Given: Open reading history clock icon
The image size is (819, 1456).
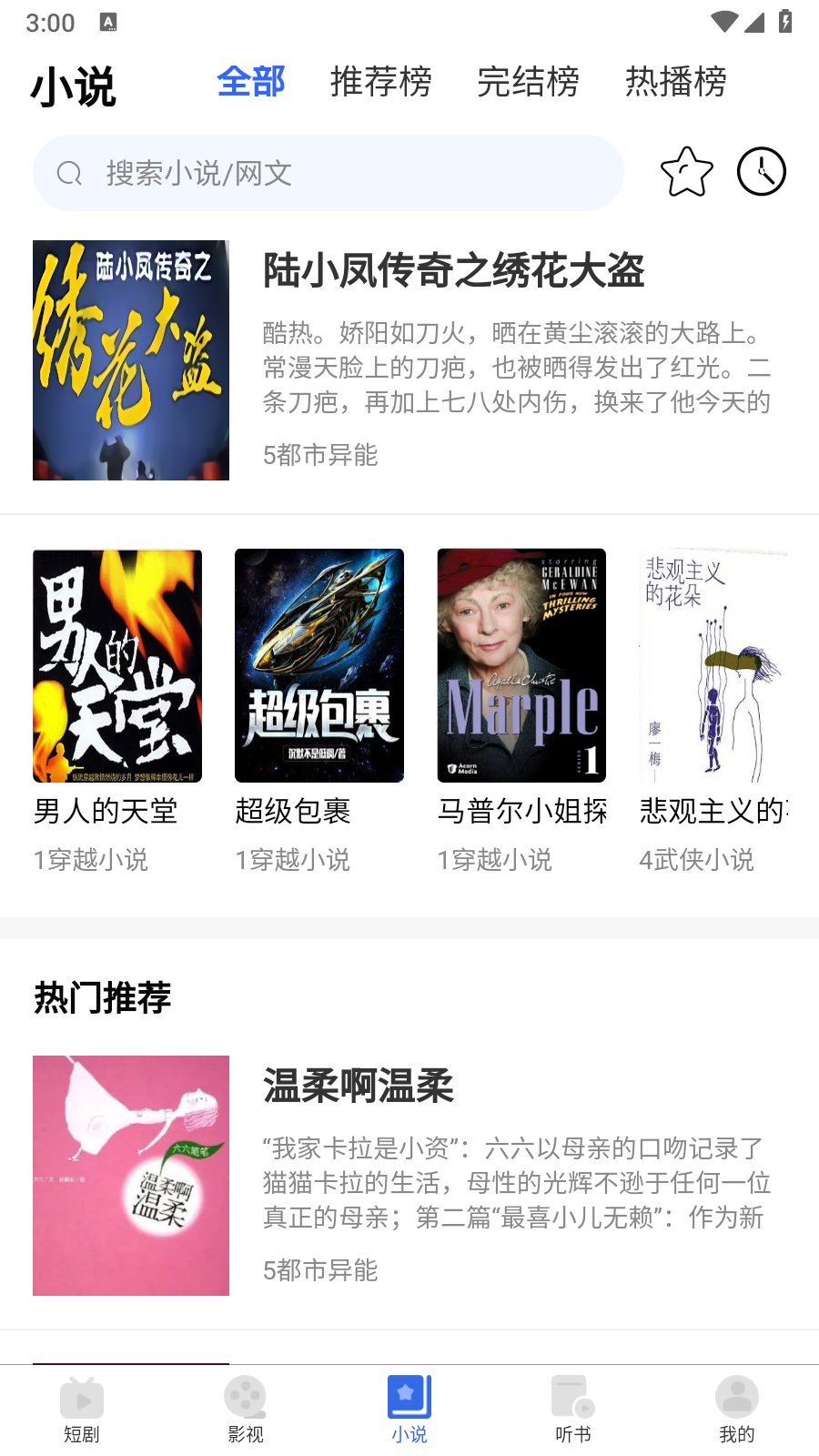Looking at the screenshot, I should click(x=761, y=172).
